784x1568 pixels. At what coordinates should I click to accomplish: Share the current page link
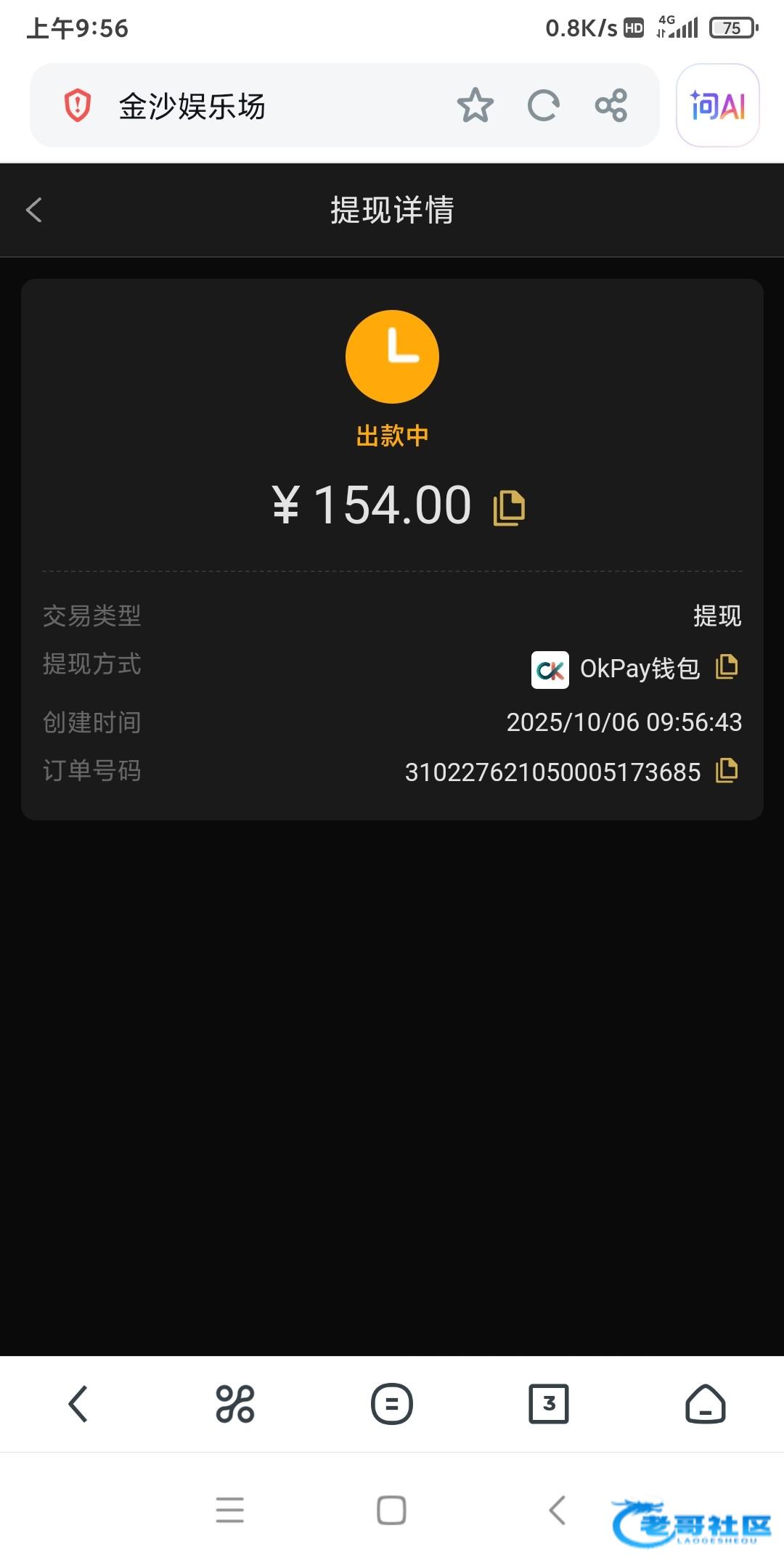point(611,106)
